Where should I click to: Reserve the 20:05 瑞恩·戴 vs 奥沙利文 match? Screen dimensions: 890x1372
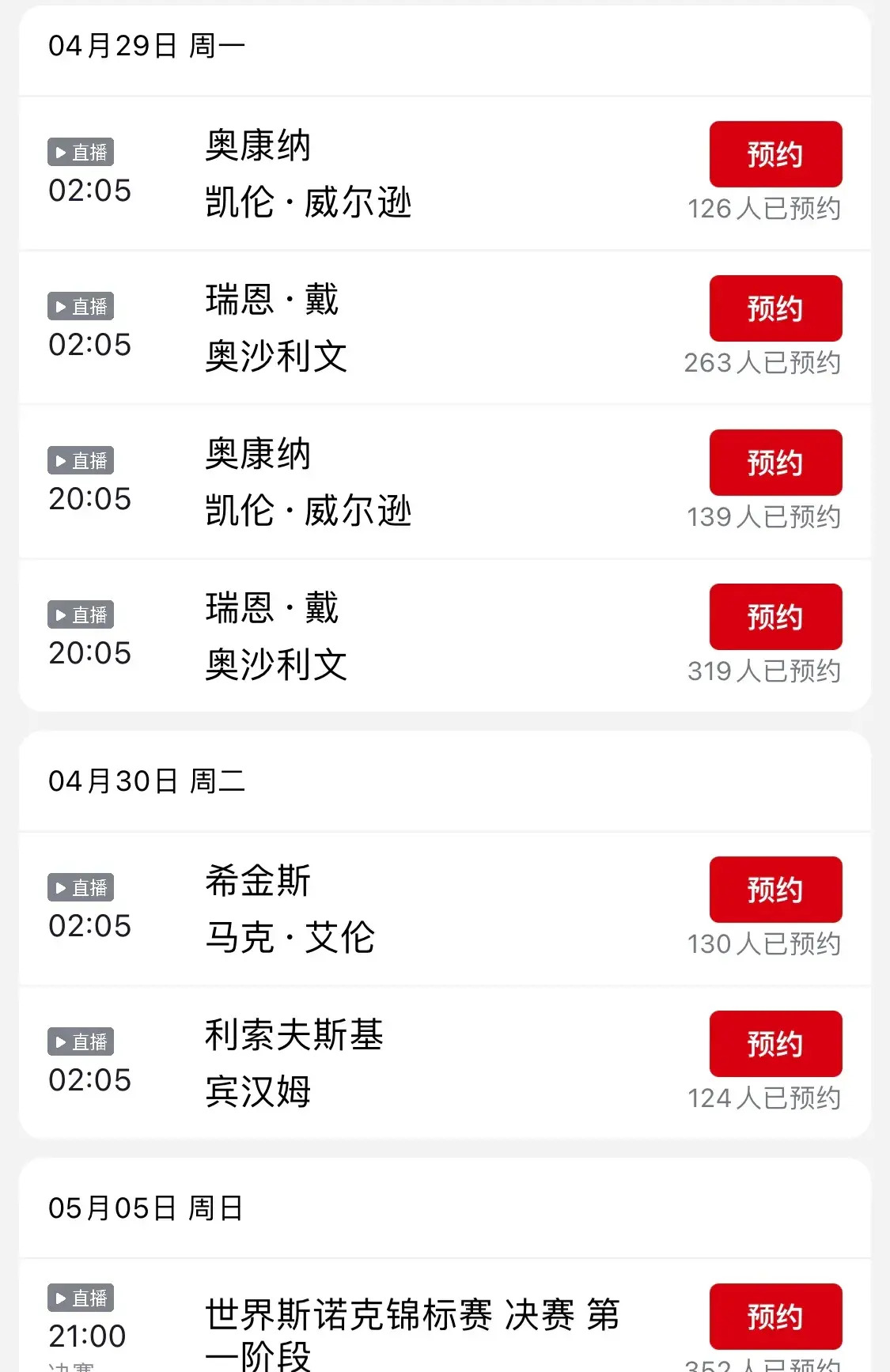775,617
